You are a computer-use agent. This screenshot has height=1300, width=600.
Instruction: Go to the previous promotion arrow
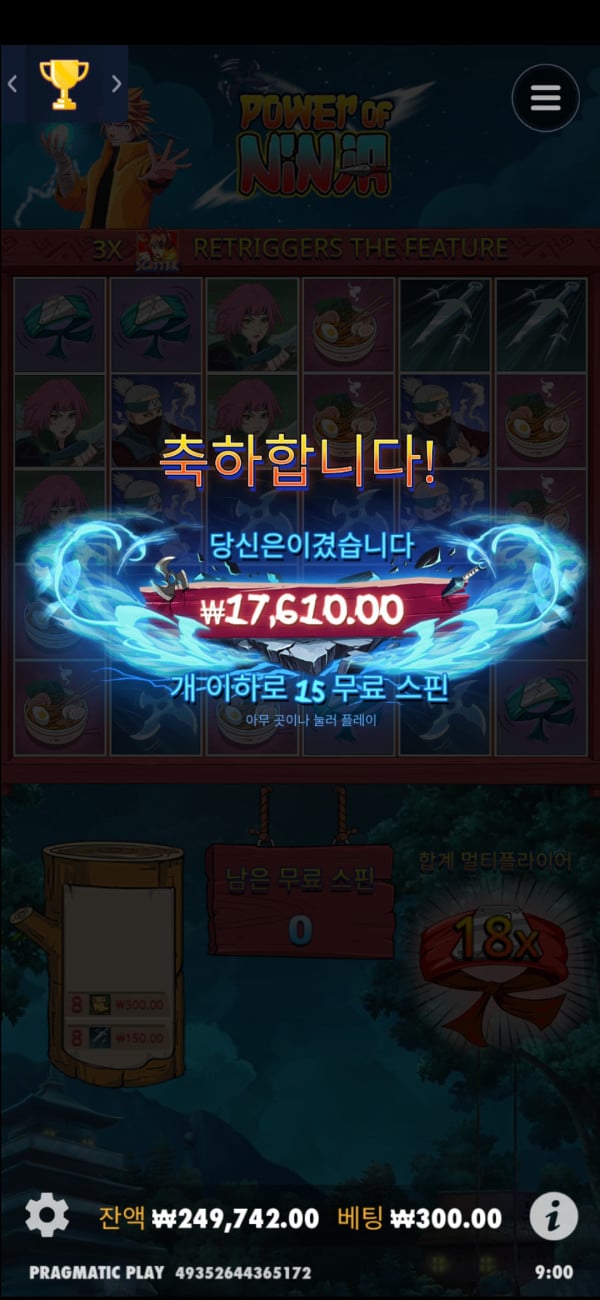click(x=13, y=84)
